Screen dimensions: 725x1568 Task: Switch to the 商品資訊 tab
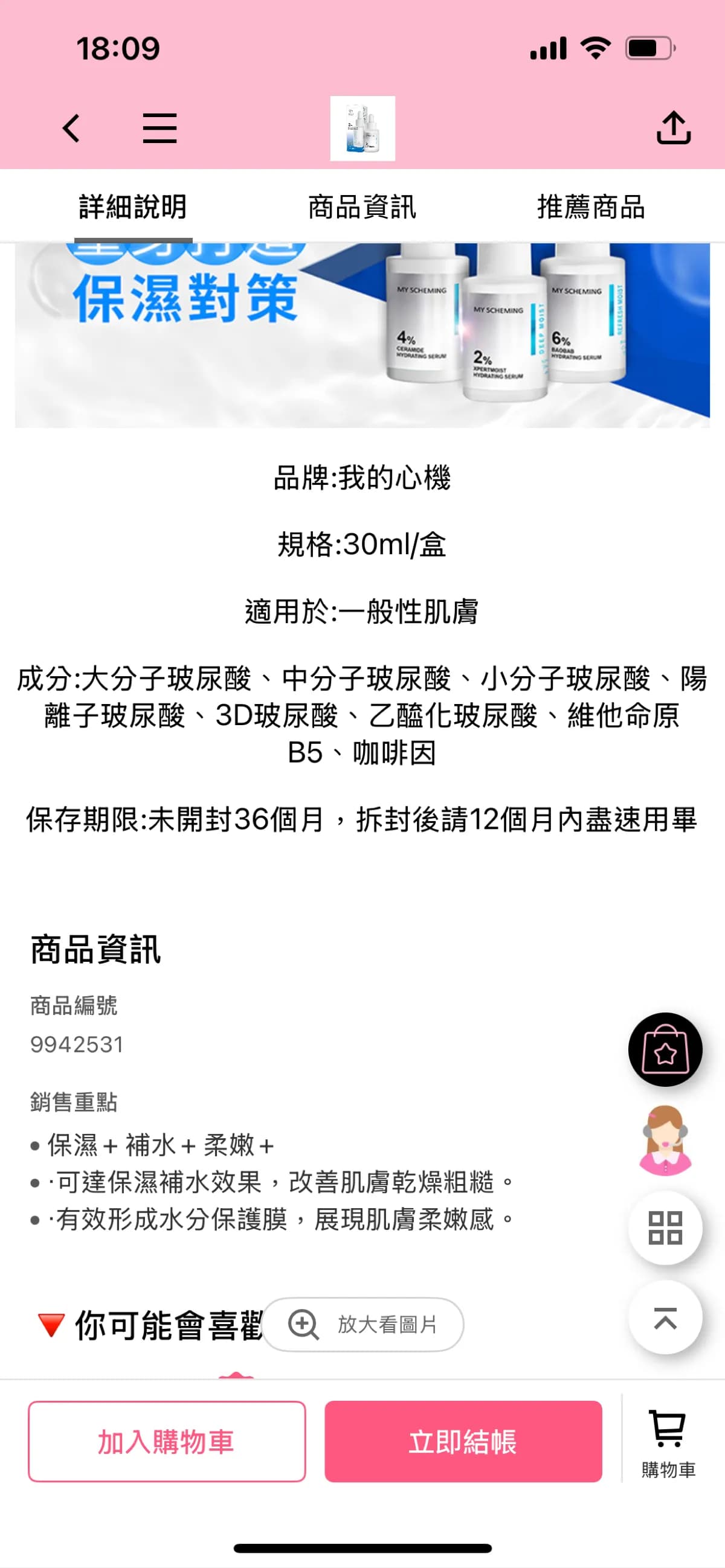tap(362, 207)
